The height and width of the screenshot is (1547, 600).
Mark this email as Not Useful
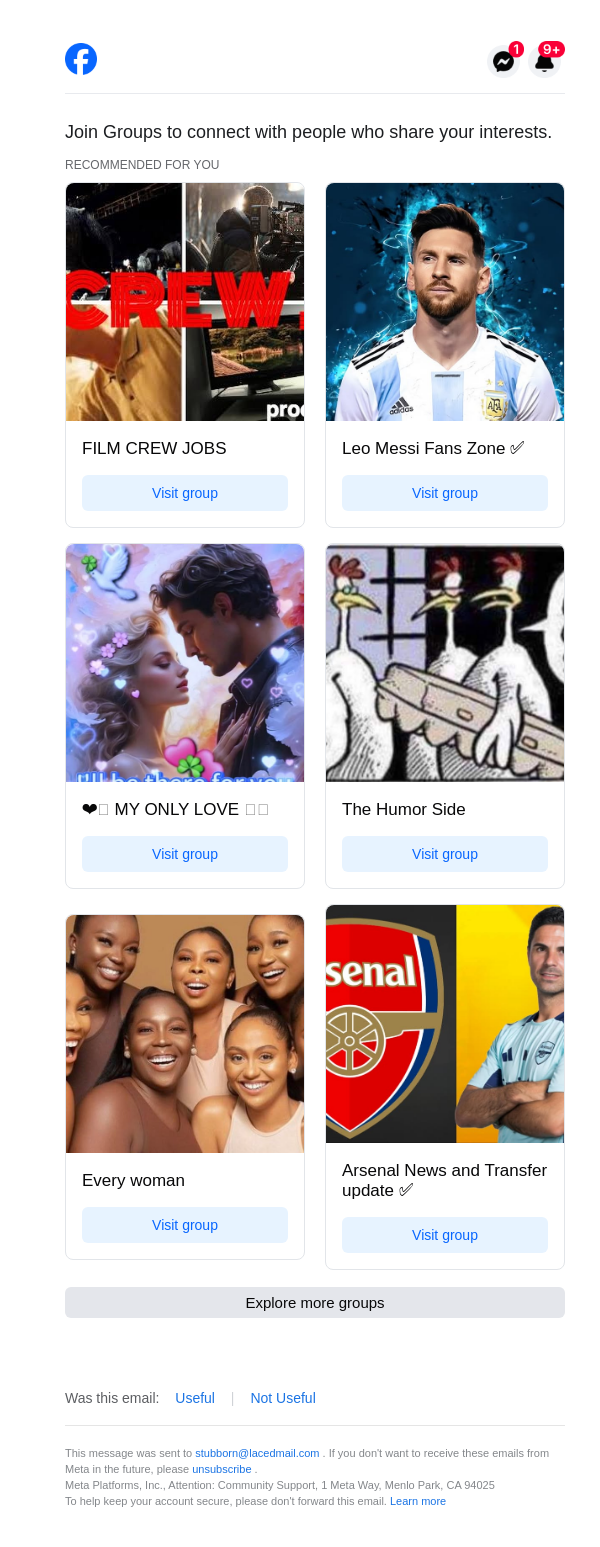[x=283, y=1398]
